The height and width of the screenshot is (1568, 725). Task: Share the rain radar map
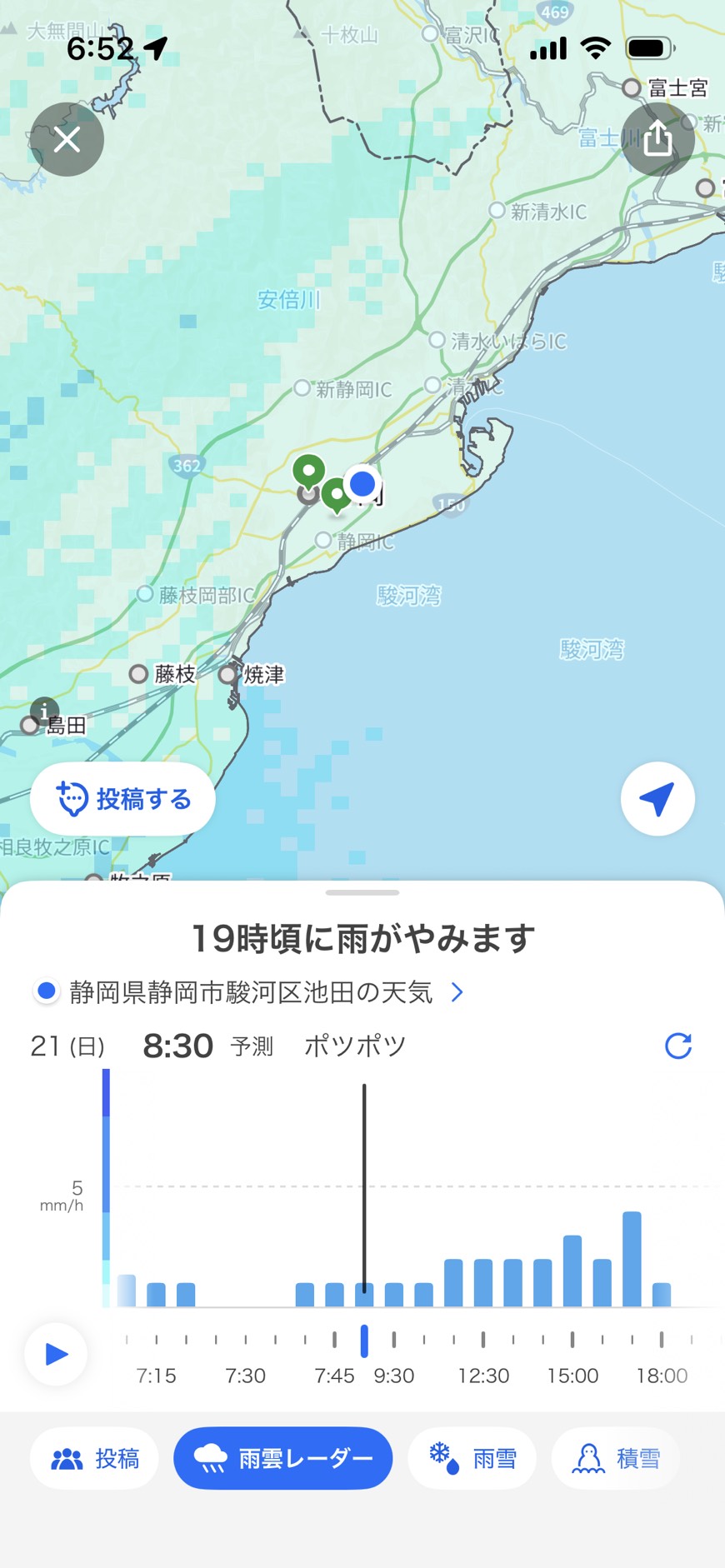tap(657, 139)
